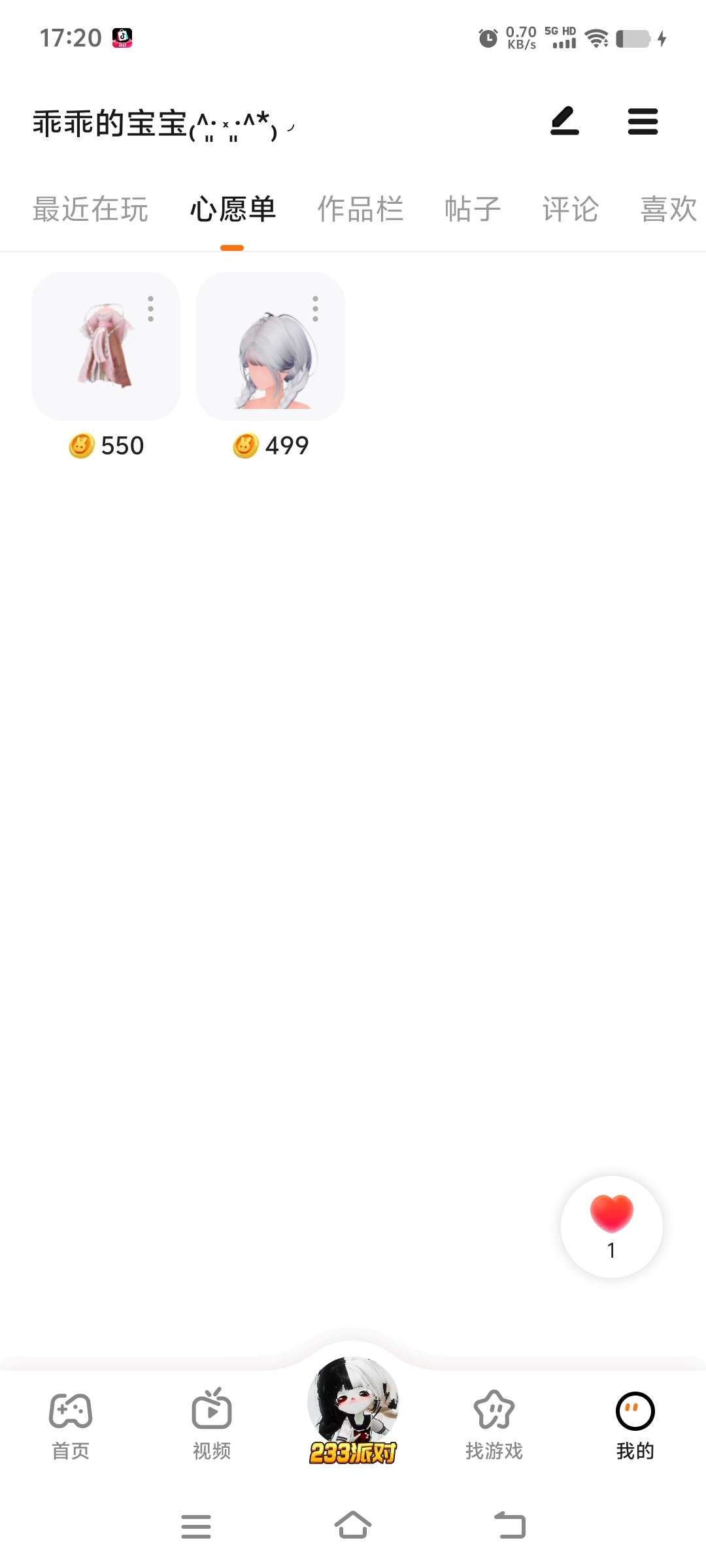The height and width of the screenshot is (1568, 706).
Task: Open the hamburger menu icon
Action: point(643,122)
